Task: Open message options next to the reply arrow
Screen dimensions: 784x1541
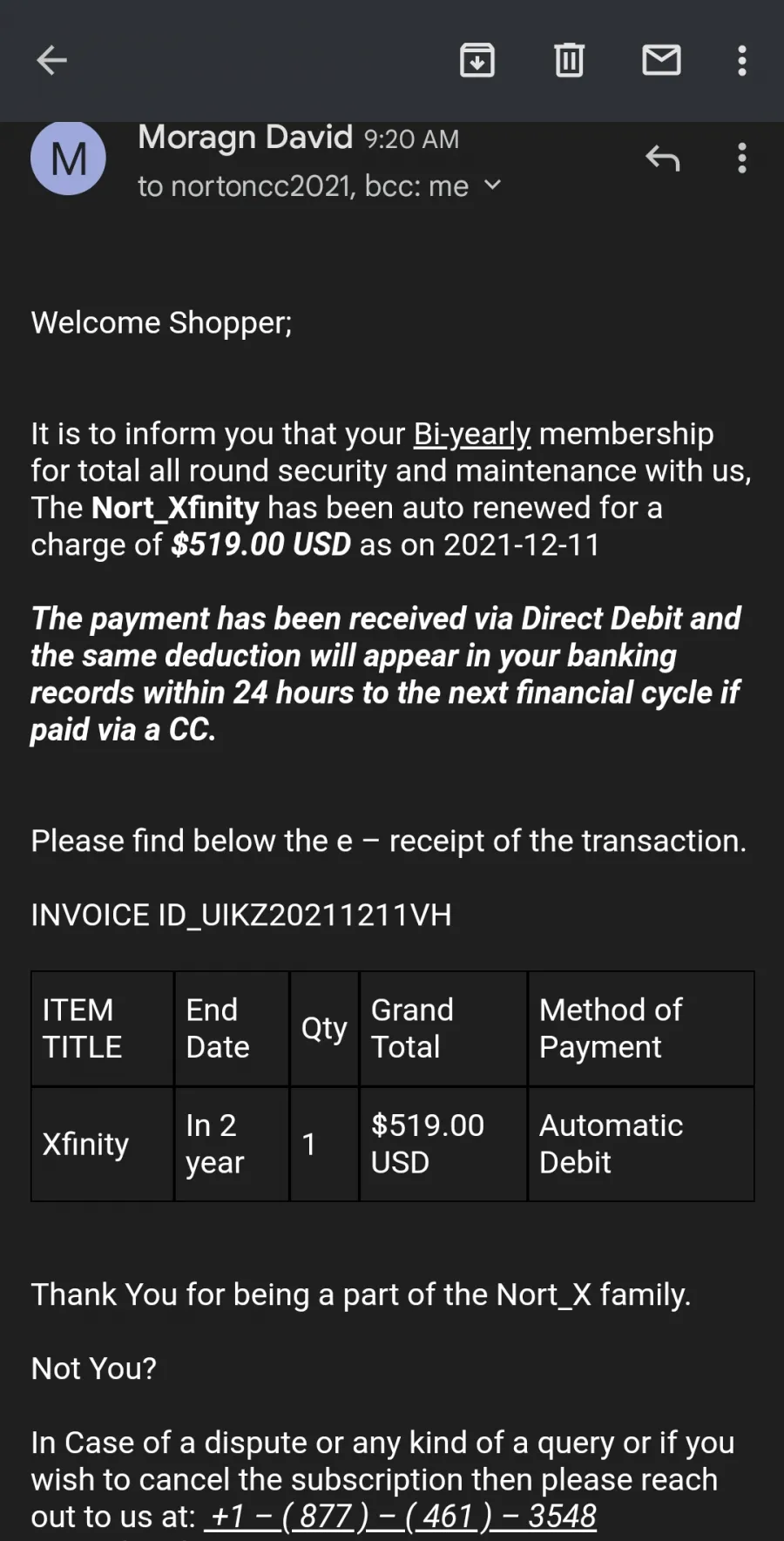Action: [742, 158]
